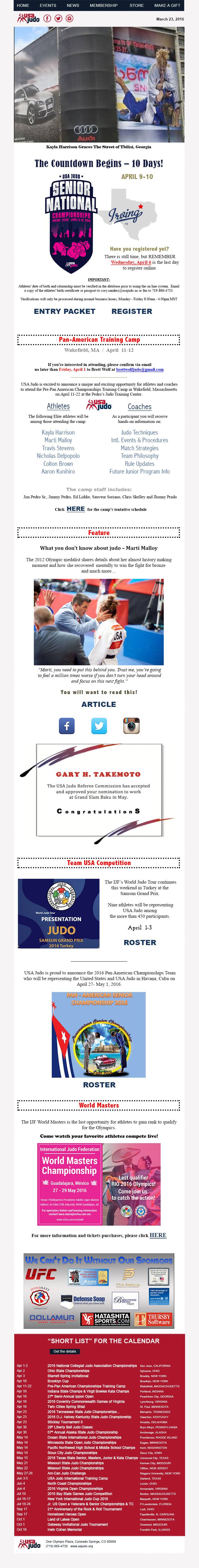Tap the large Instagram camera button

point(131,726)
